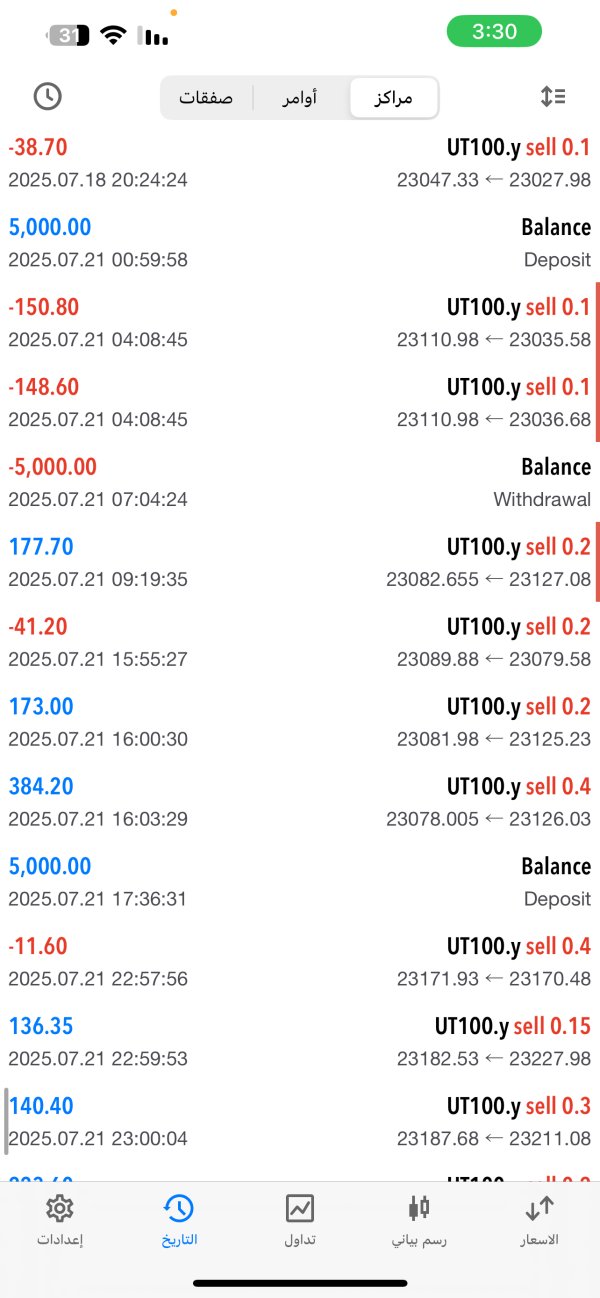View the -150.80 UT100.y sell 0.1 position

(300, 322)
